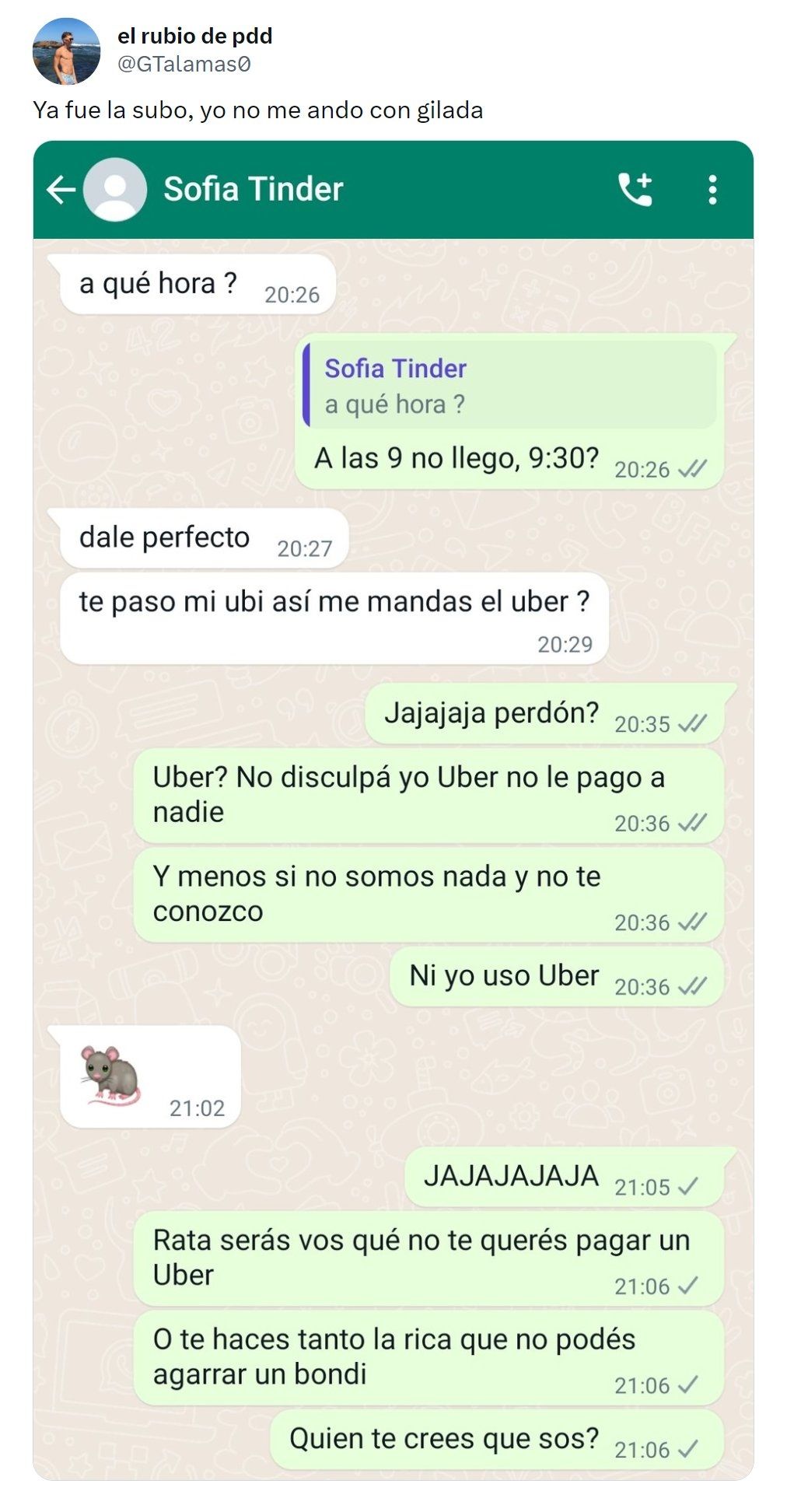This screenshot has height=1512, width=787.
Task: Open the attached WhatsApp chat screenshot image
Action: pos(393,809)
